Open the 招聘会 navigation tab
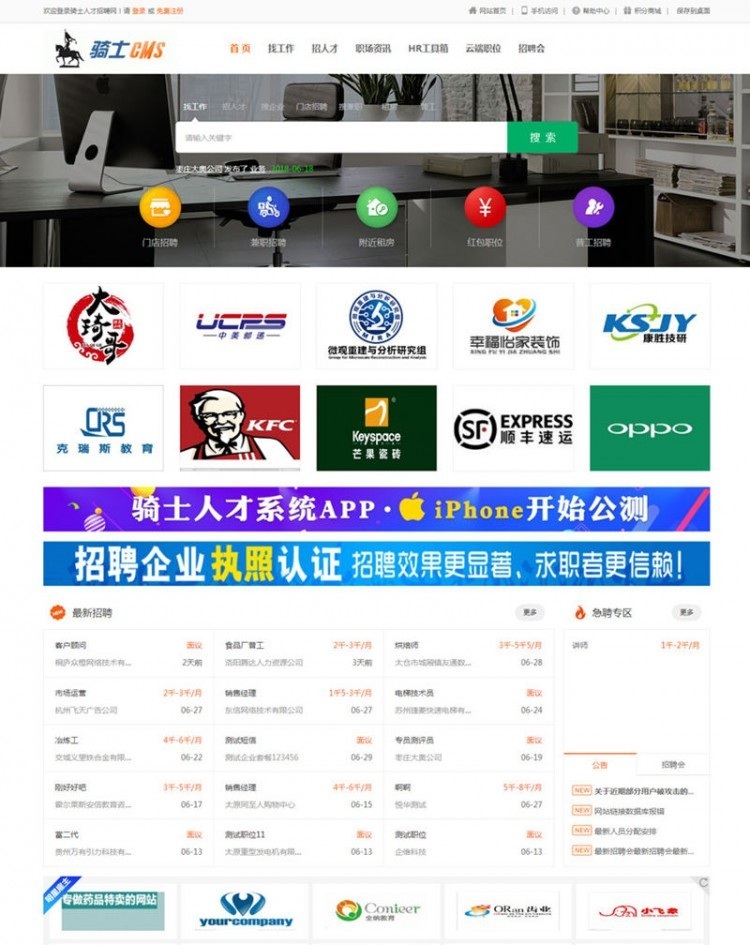 [x=531, y=49]
